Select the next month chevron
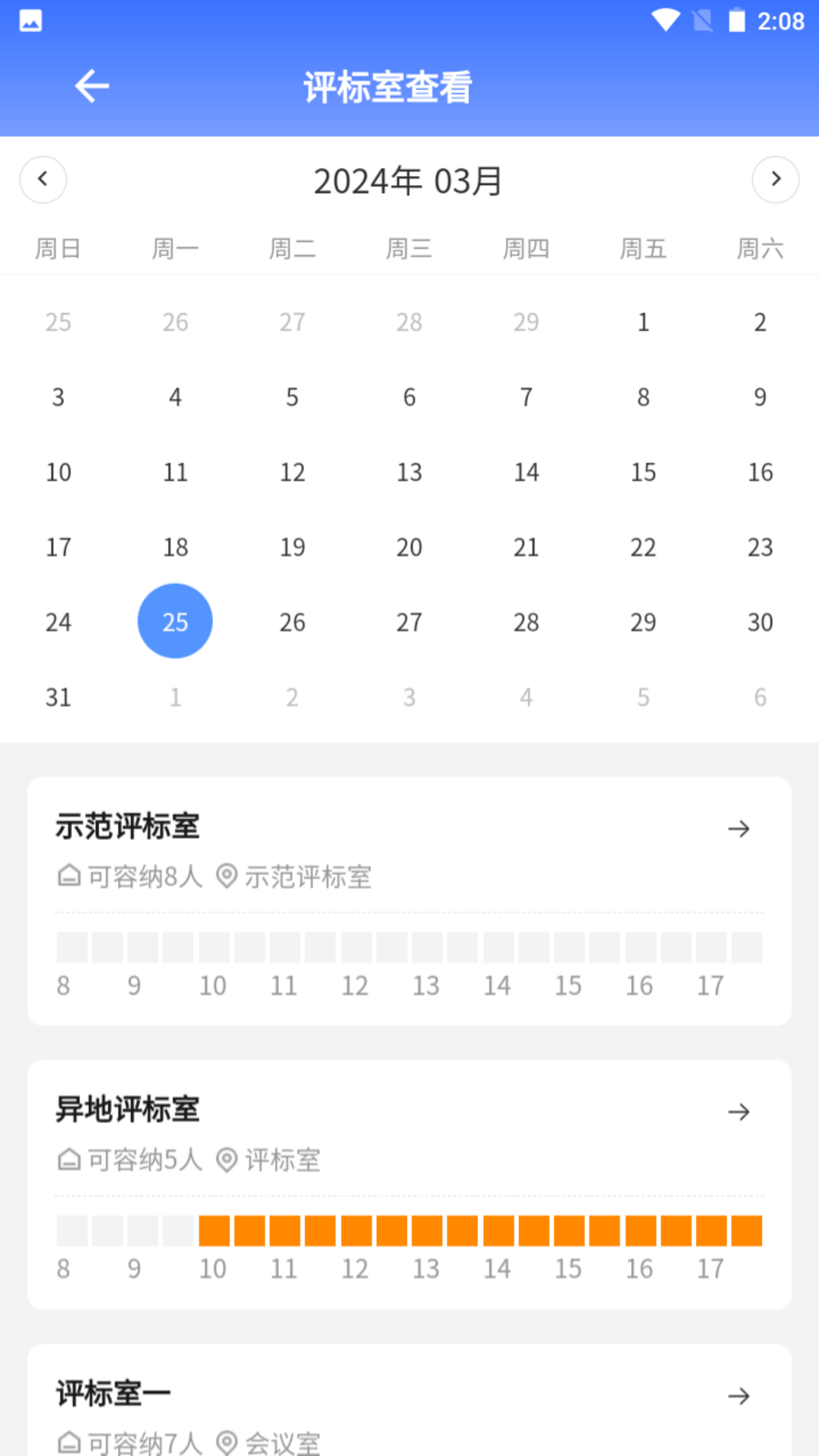Image resolution: width=819 pixels, height=1456 pixels. (x=775, y=179)
